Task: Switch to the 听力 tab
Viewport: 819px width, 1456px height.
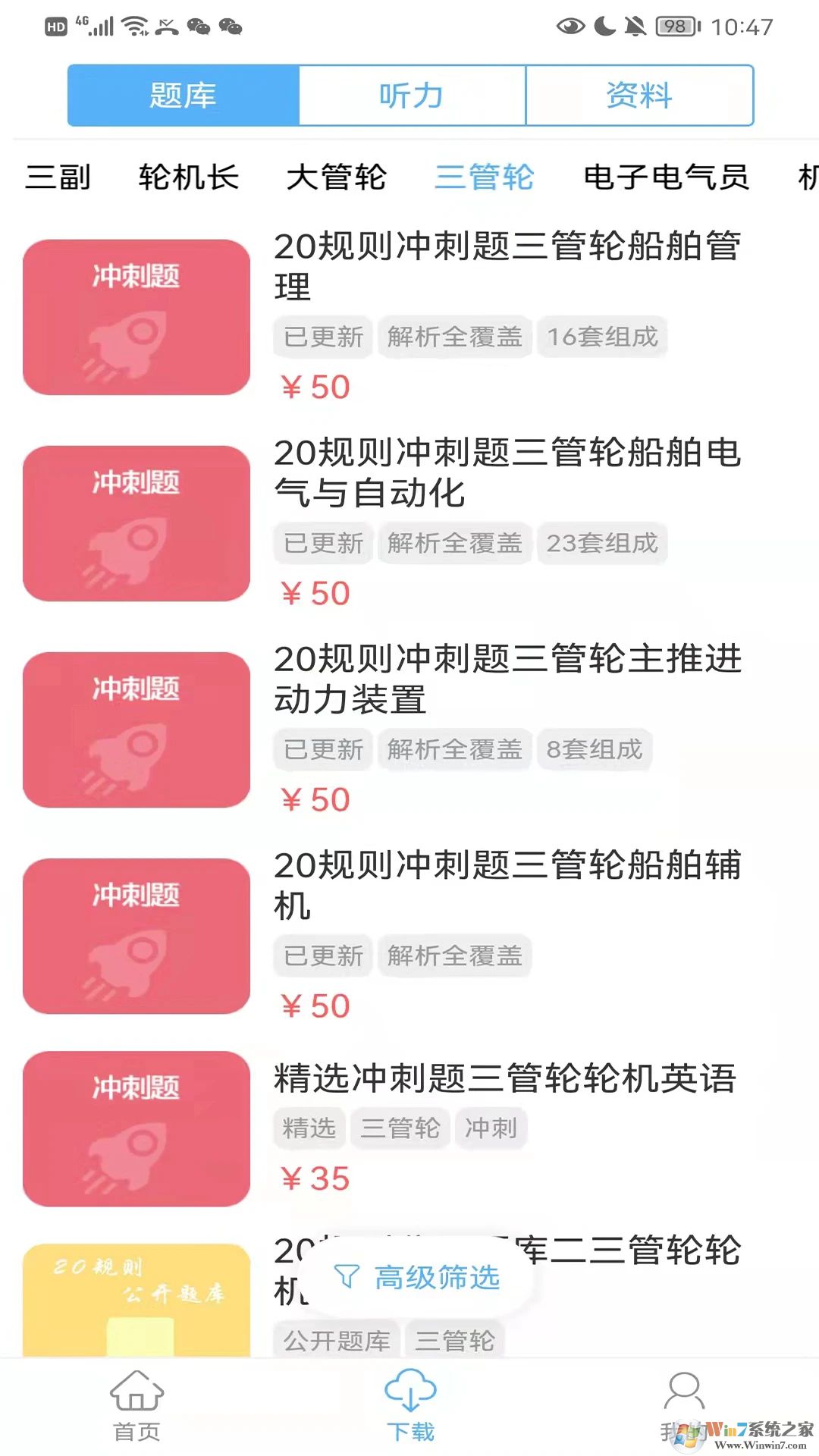Action: coord(409,95)
